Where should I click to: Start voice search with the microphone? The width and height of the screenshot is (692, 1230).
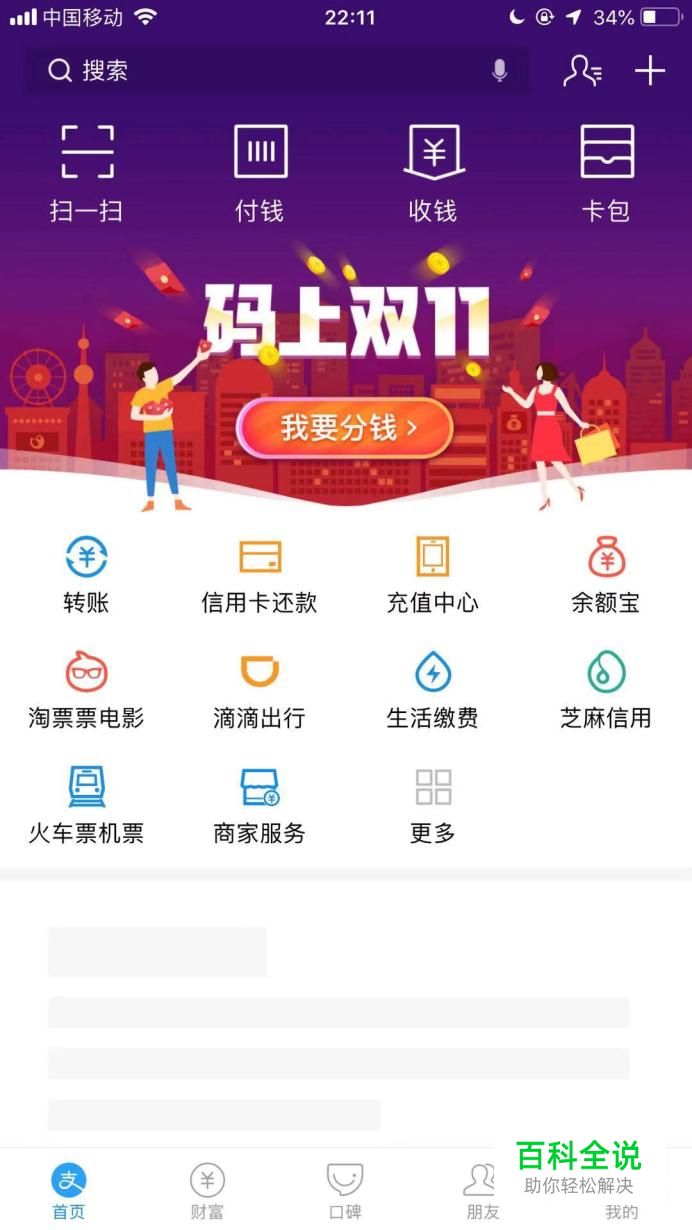[500, 71]
